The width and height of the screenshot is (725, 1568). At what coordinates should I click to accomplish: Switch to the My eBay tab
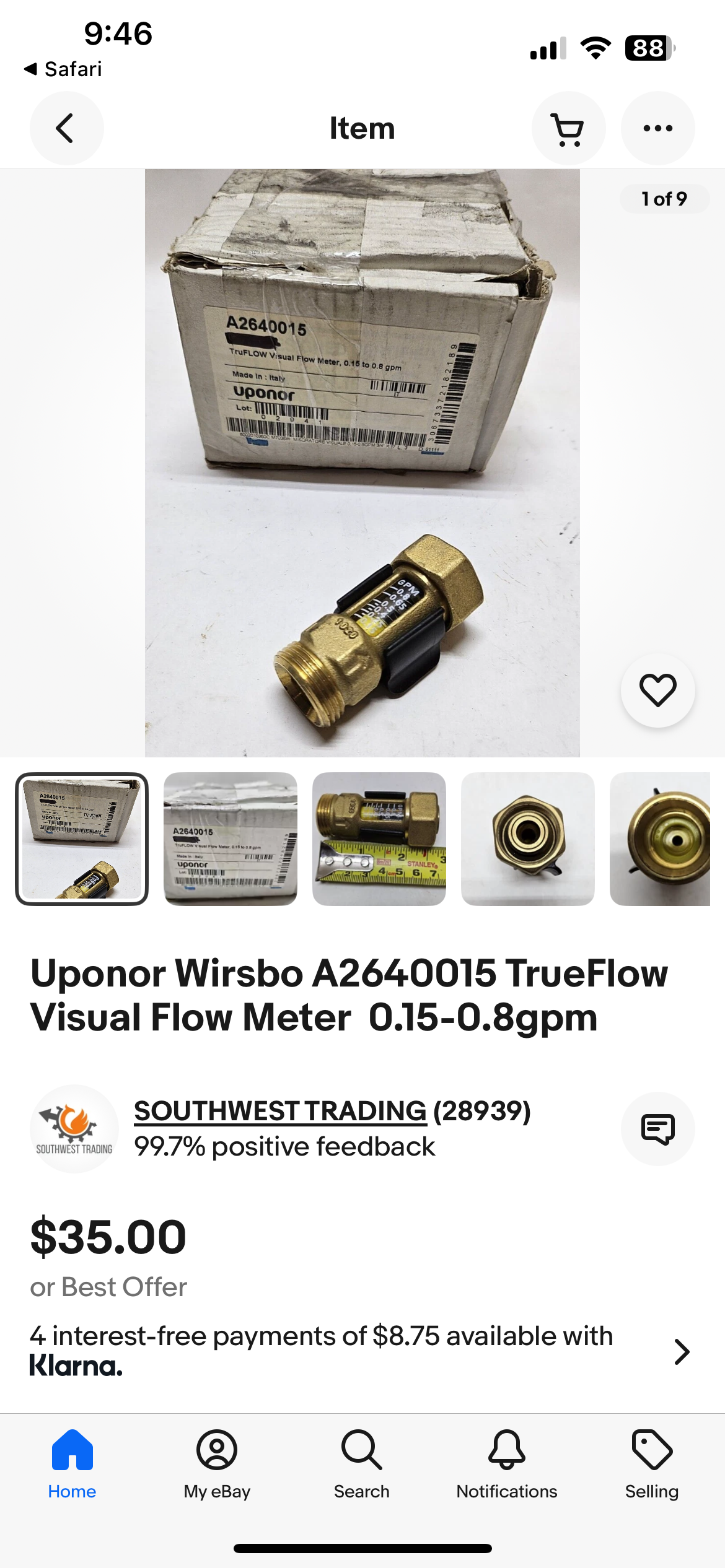coord(217,1464)
